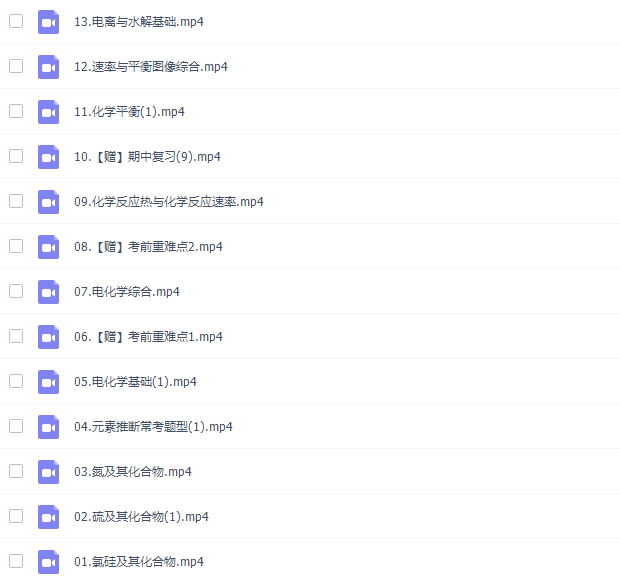Mark the checkbox for 04.元素推断常考题型(1).mp4
The width and height of the screenshot is (620, 576).
pyautogui.click(x=16, y=426)
